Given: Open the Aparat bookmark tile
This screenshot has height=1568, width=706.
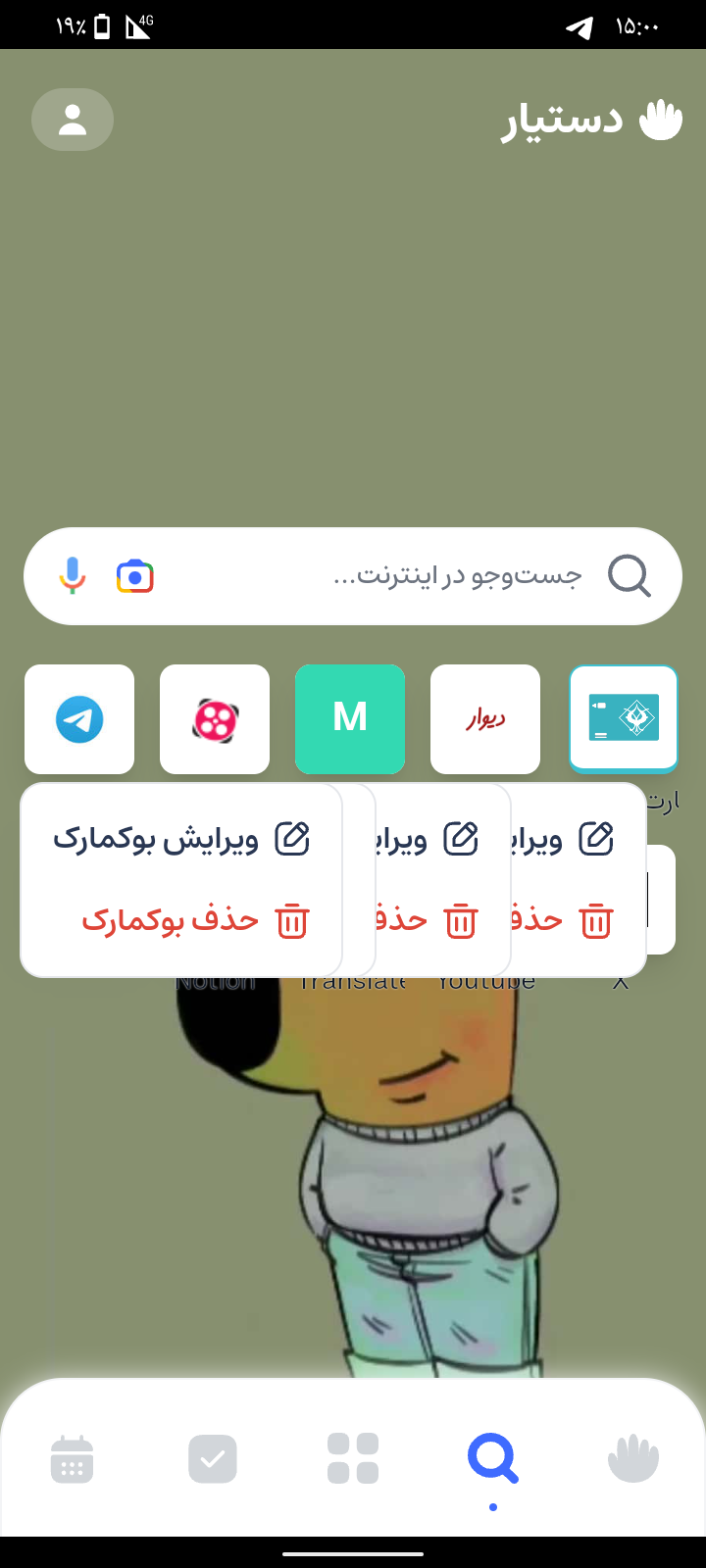Looking at the screenshot, I should click(x=215, y=719).
